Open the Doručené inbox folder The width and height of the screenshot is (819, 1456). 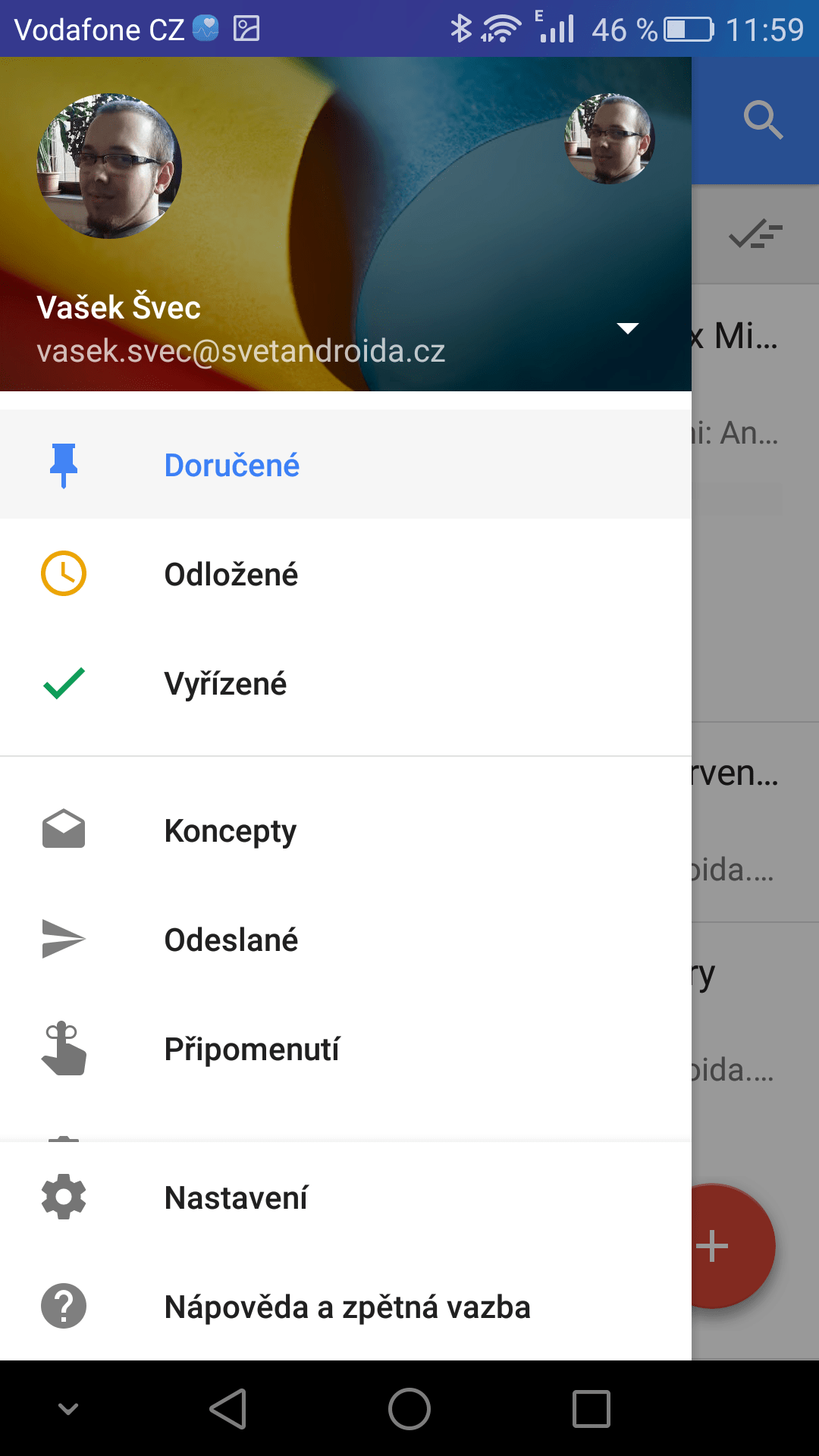[346, 465]
